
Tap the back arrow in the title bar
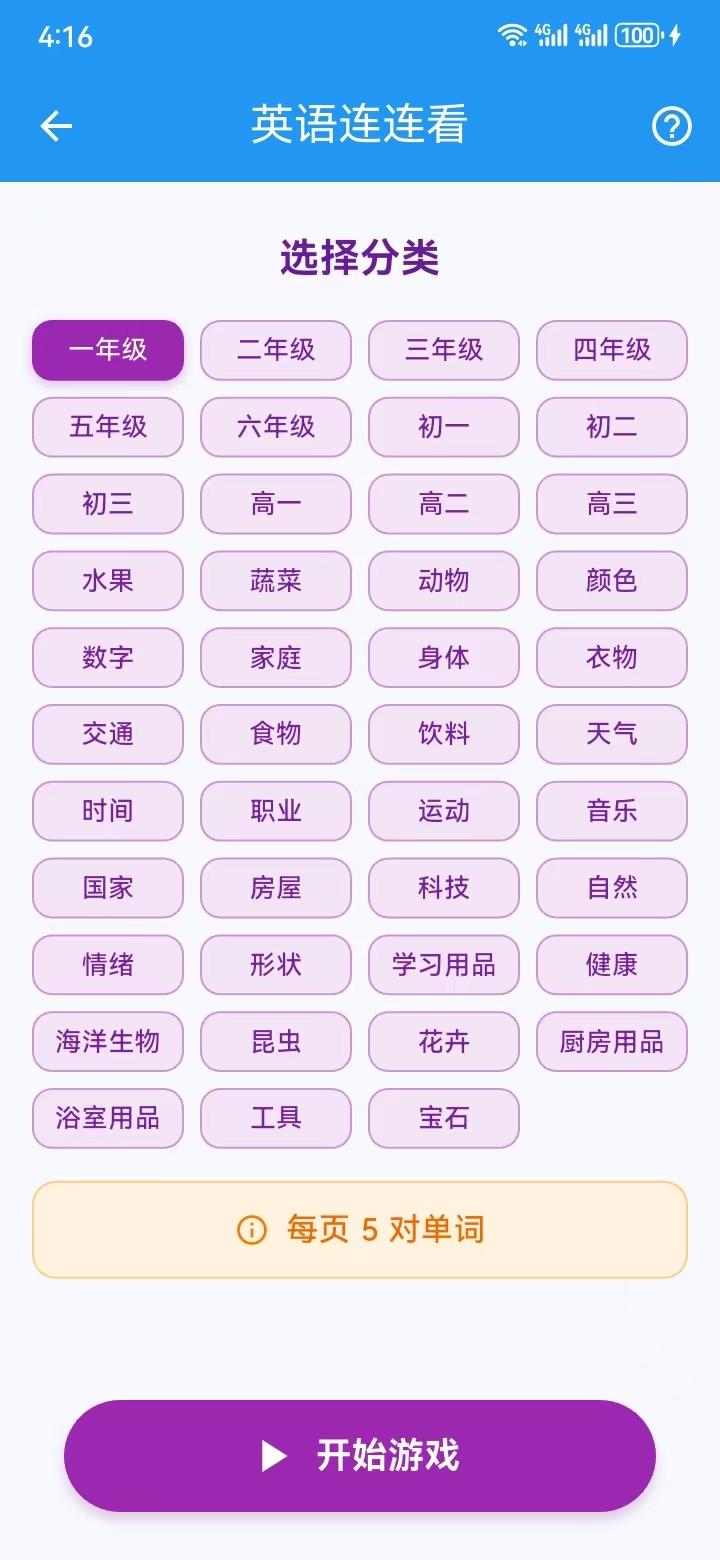click(x=55, y=126)
